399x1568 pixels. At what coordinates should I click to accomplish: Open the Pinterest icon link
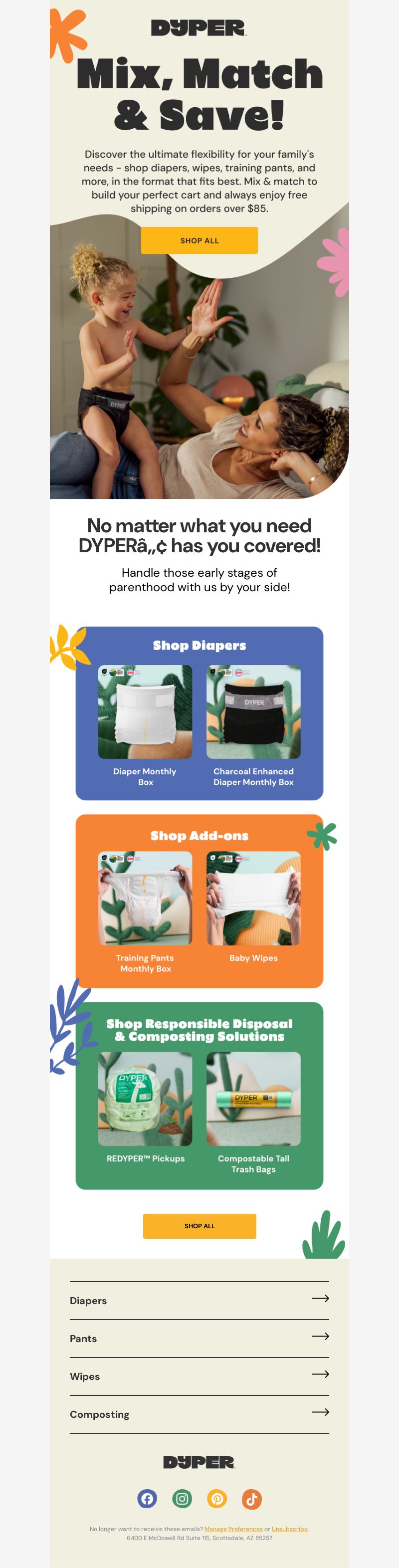click(217, 1498)
